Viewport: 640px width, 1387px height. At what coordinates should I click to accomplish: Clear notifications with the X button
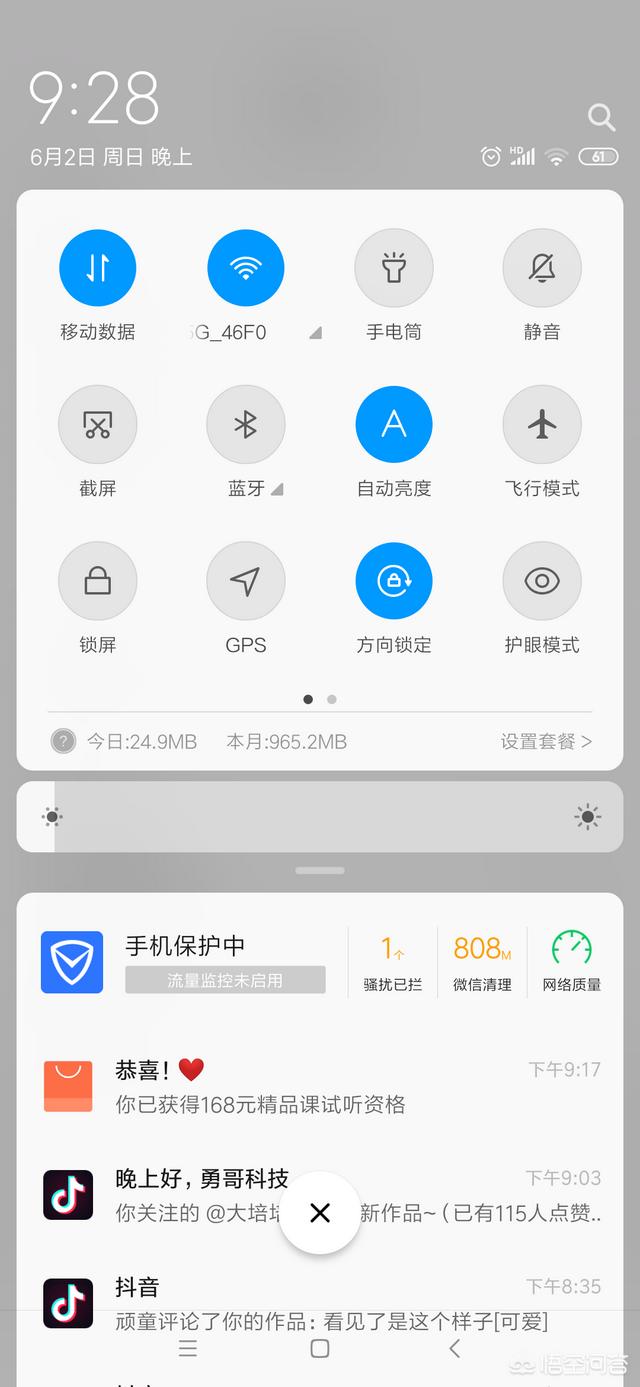tap(320, 1213)
